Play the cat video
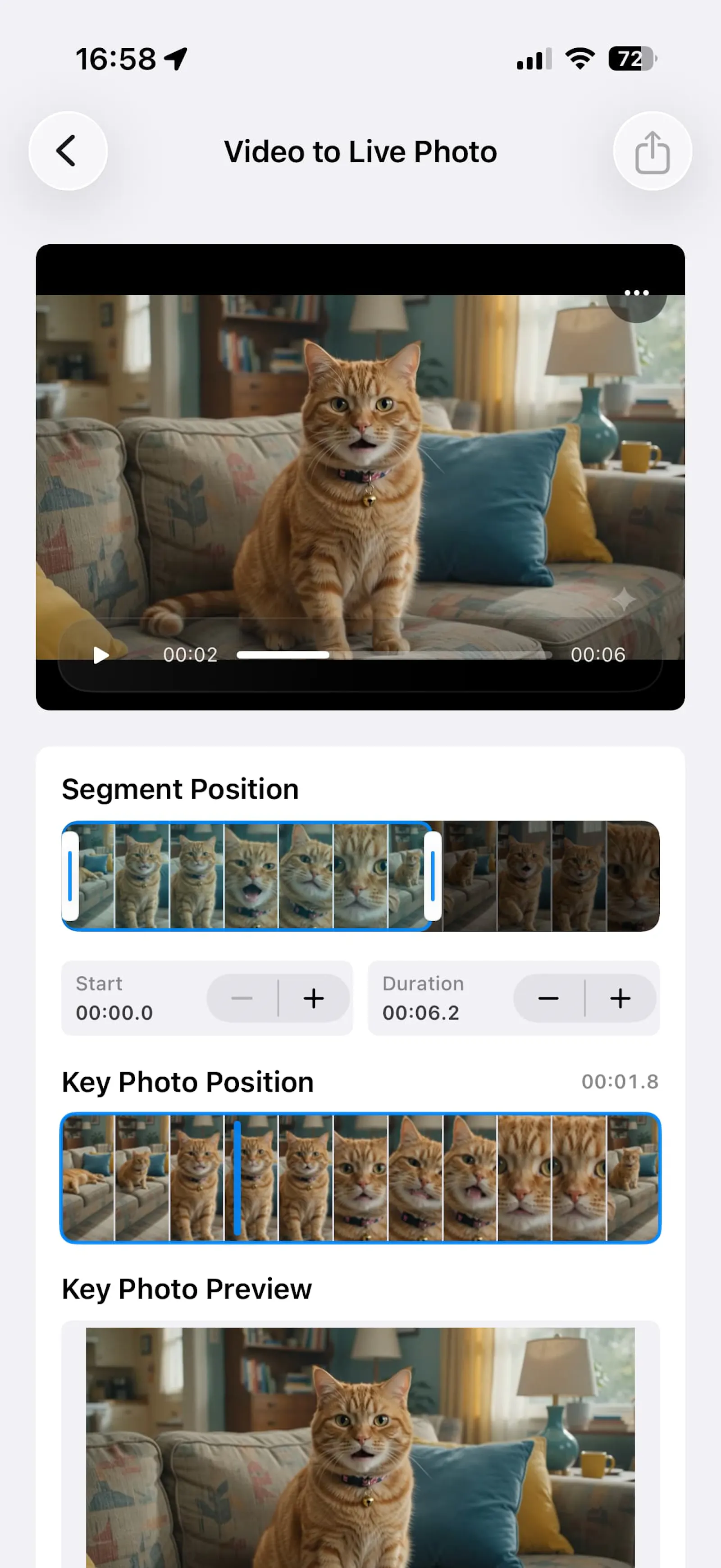The height and width of the screenshot is (1568, 721). click(101, 655)
